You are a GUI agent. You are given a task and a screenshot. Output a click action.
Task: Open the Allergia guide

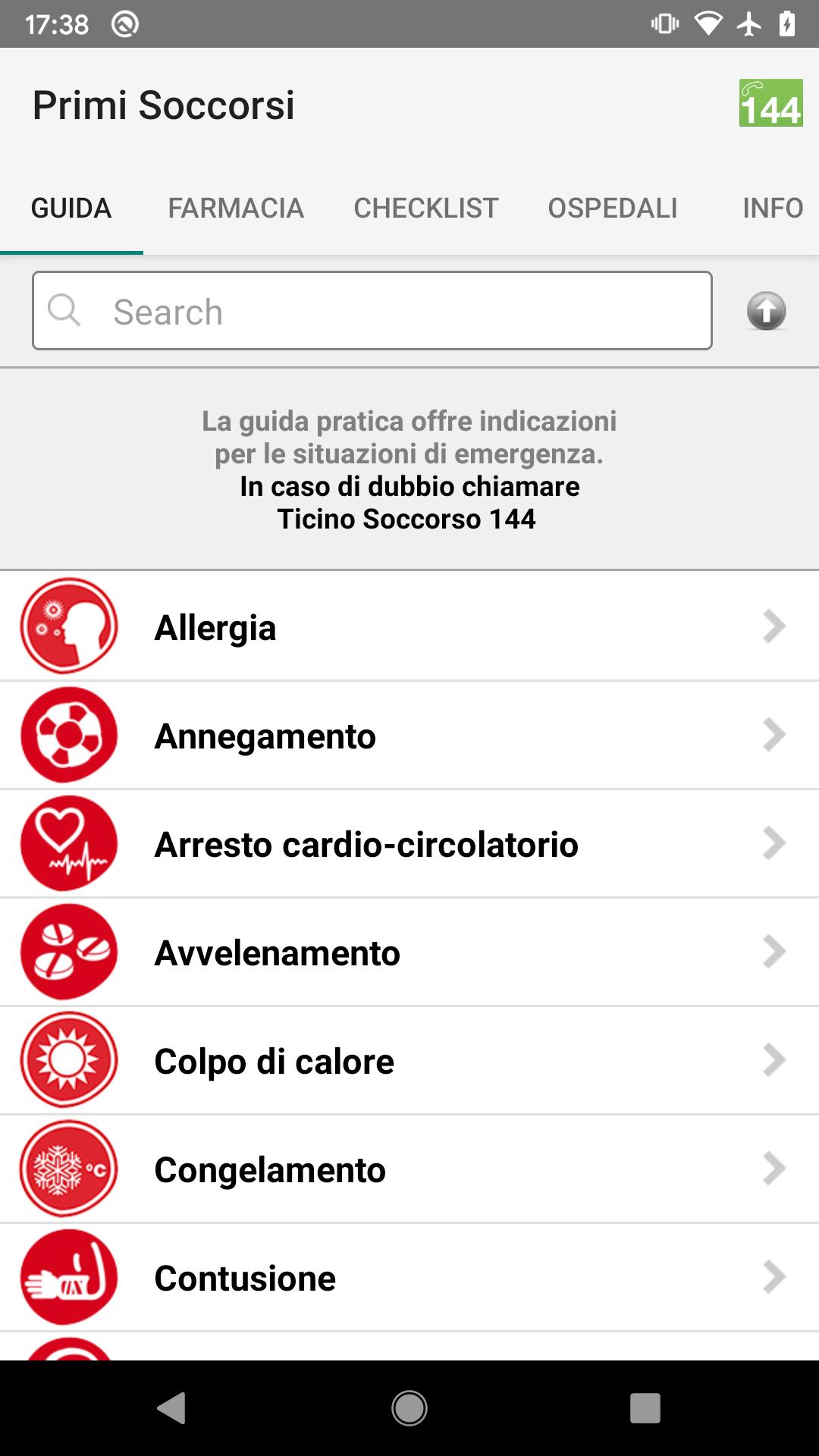409,626
